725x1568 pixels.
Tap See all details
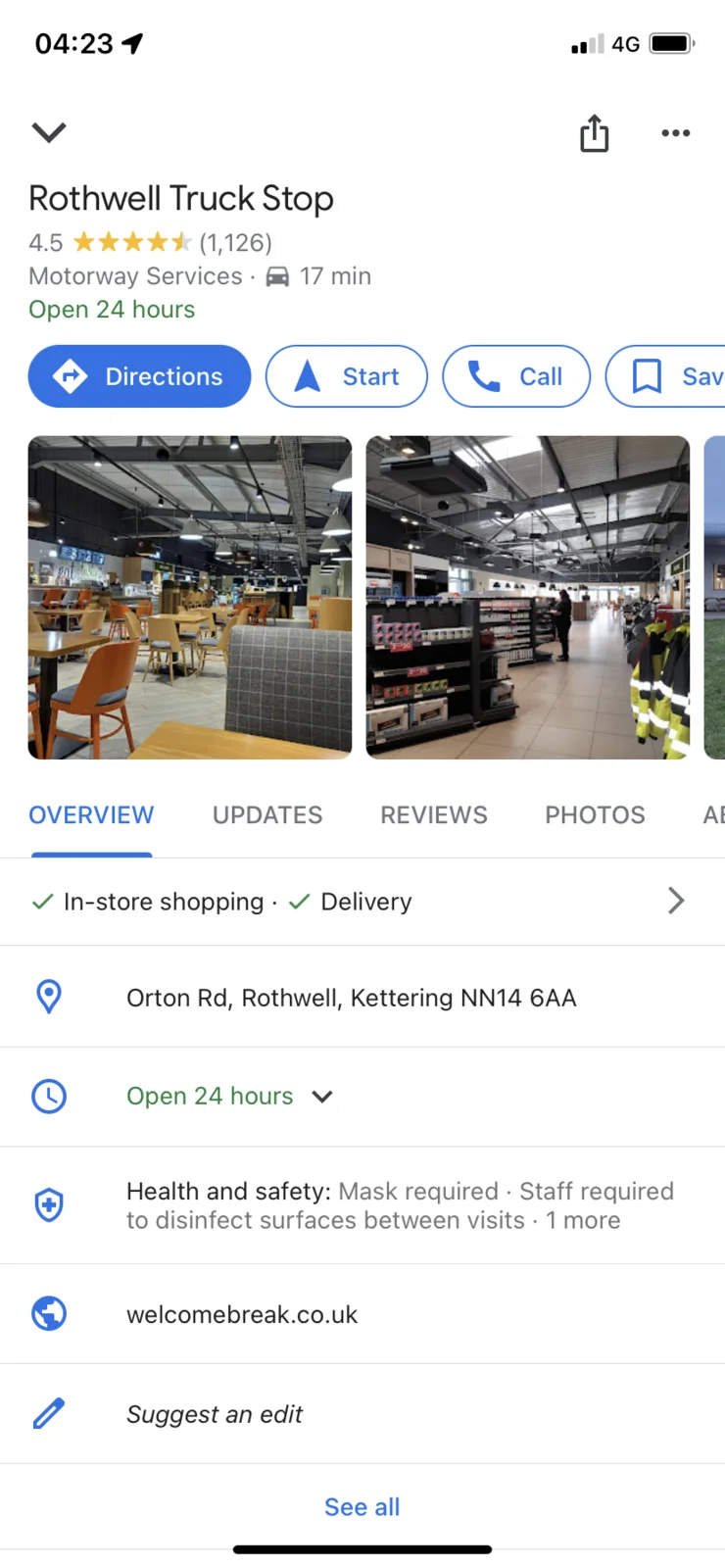[362, 1507]
